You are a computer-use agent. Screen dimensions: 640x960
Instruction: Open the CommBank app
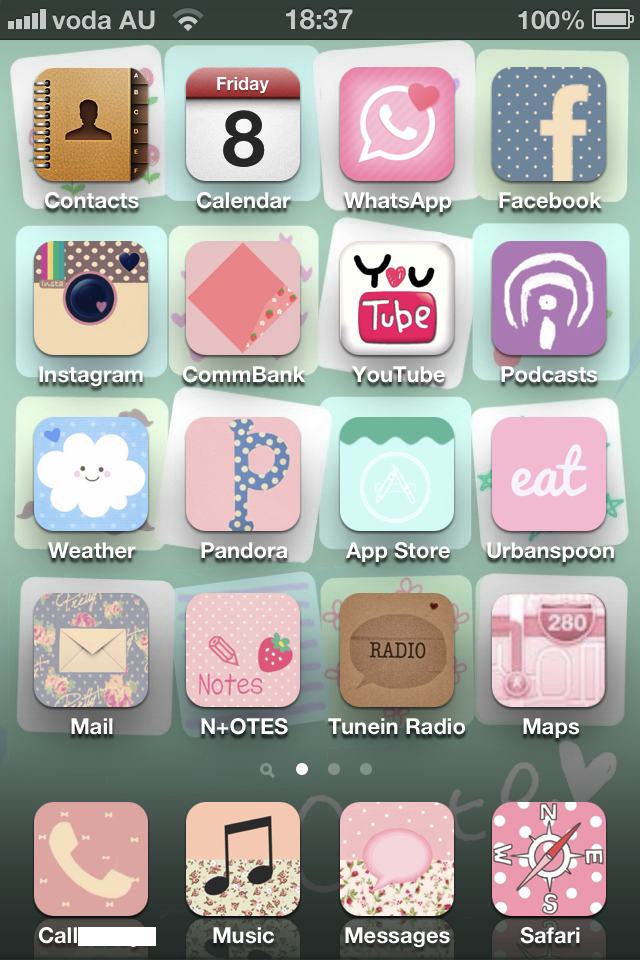(x=243, y=298)
